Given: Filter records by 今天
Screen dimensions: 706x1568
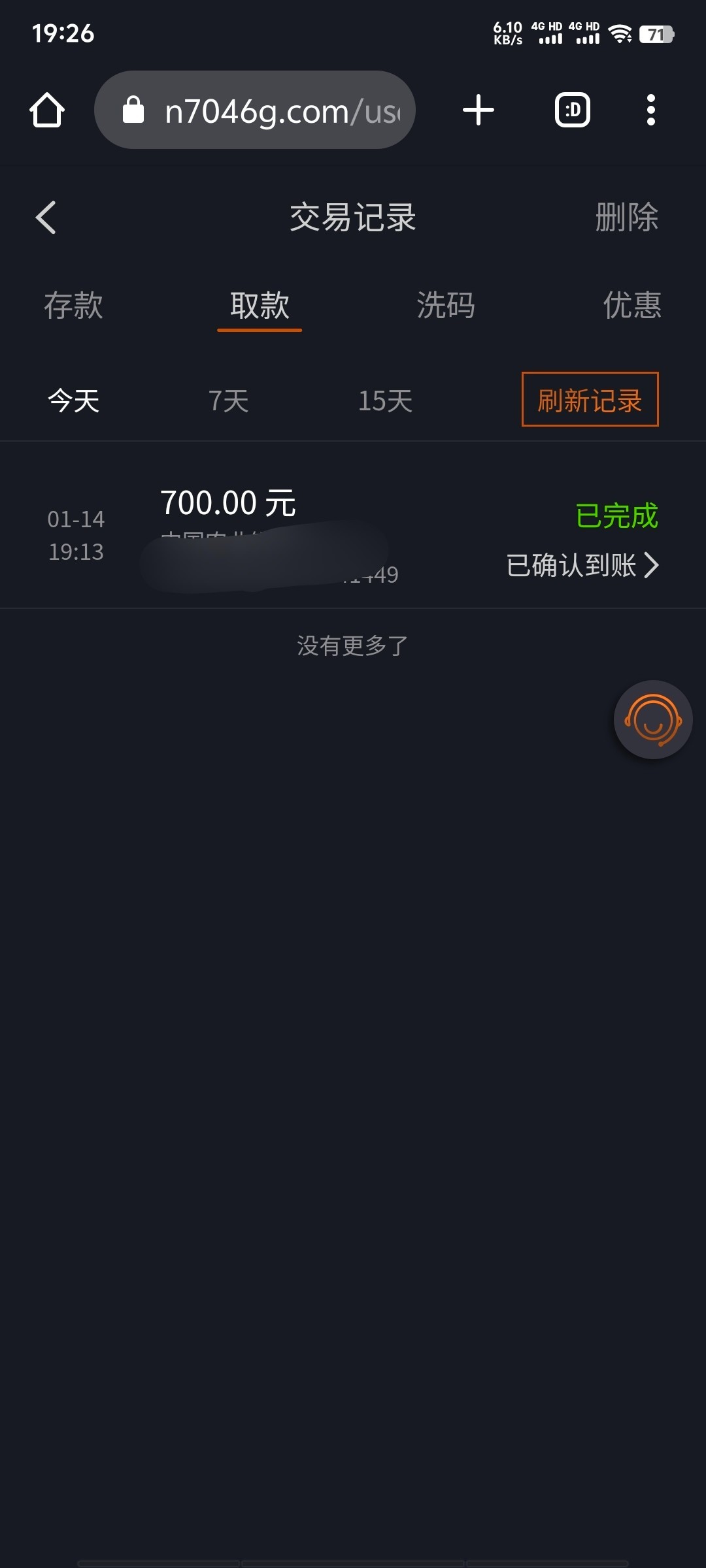Looking at the screenshot, I should click(73, 400).
